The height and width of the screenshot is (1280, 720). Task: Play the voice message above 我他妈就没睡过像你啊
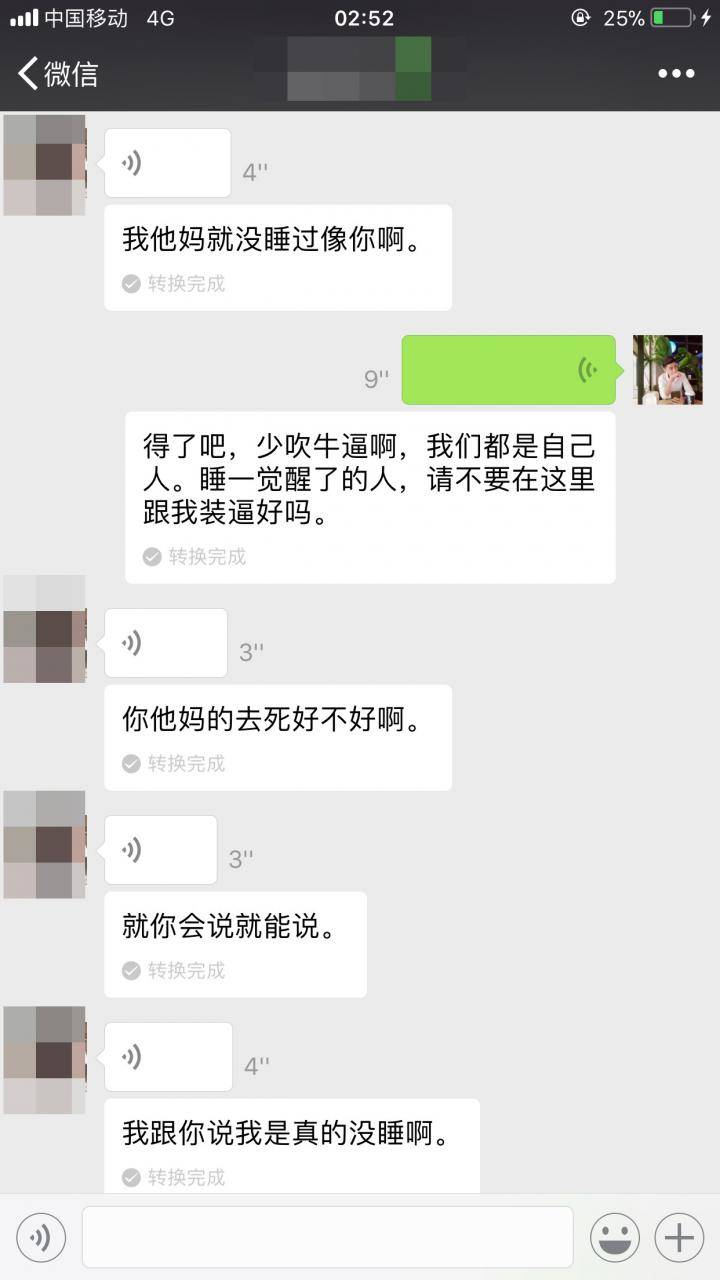167,163
